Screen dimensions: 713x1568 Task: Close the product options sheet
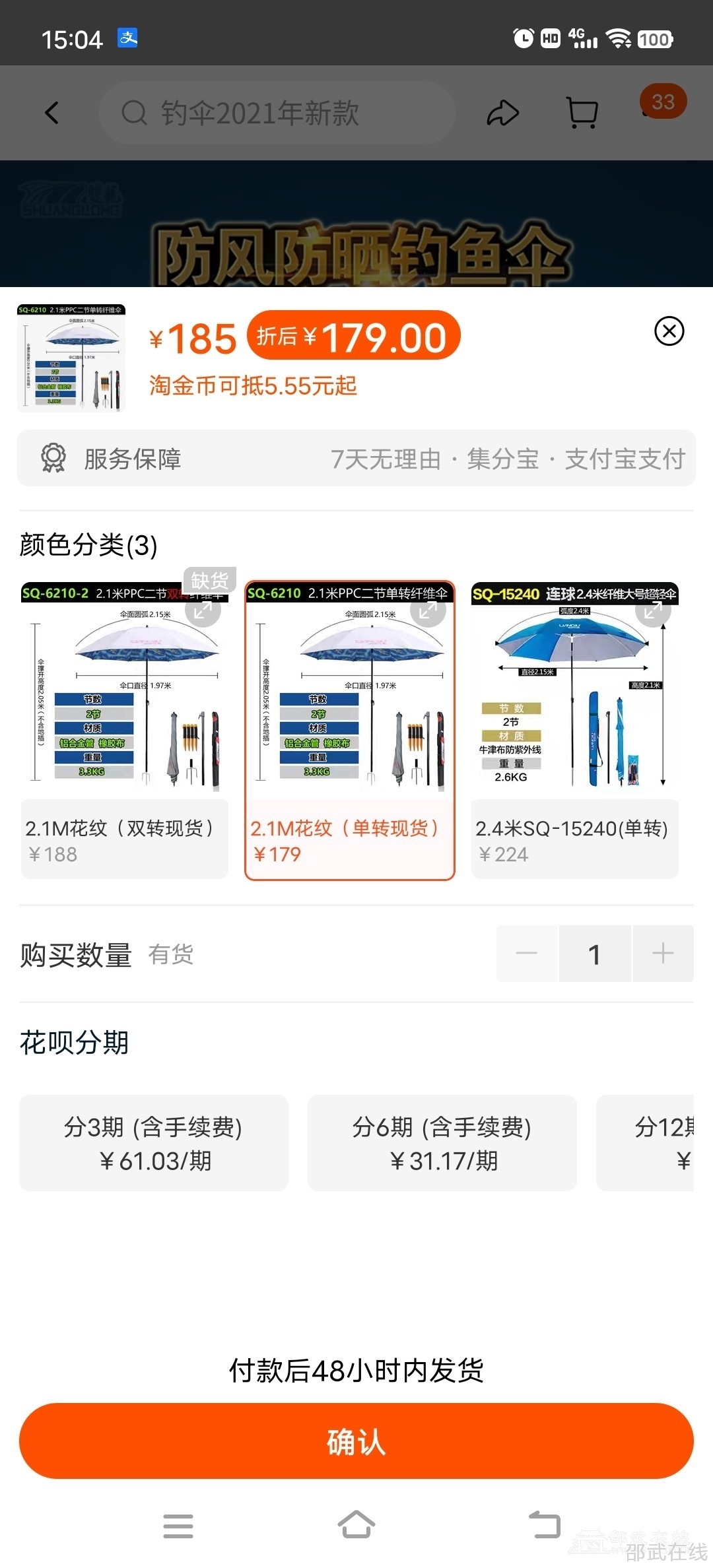(669, 331)
